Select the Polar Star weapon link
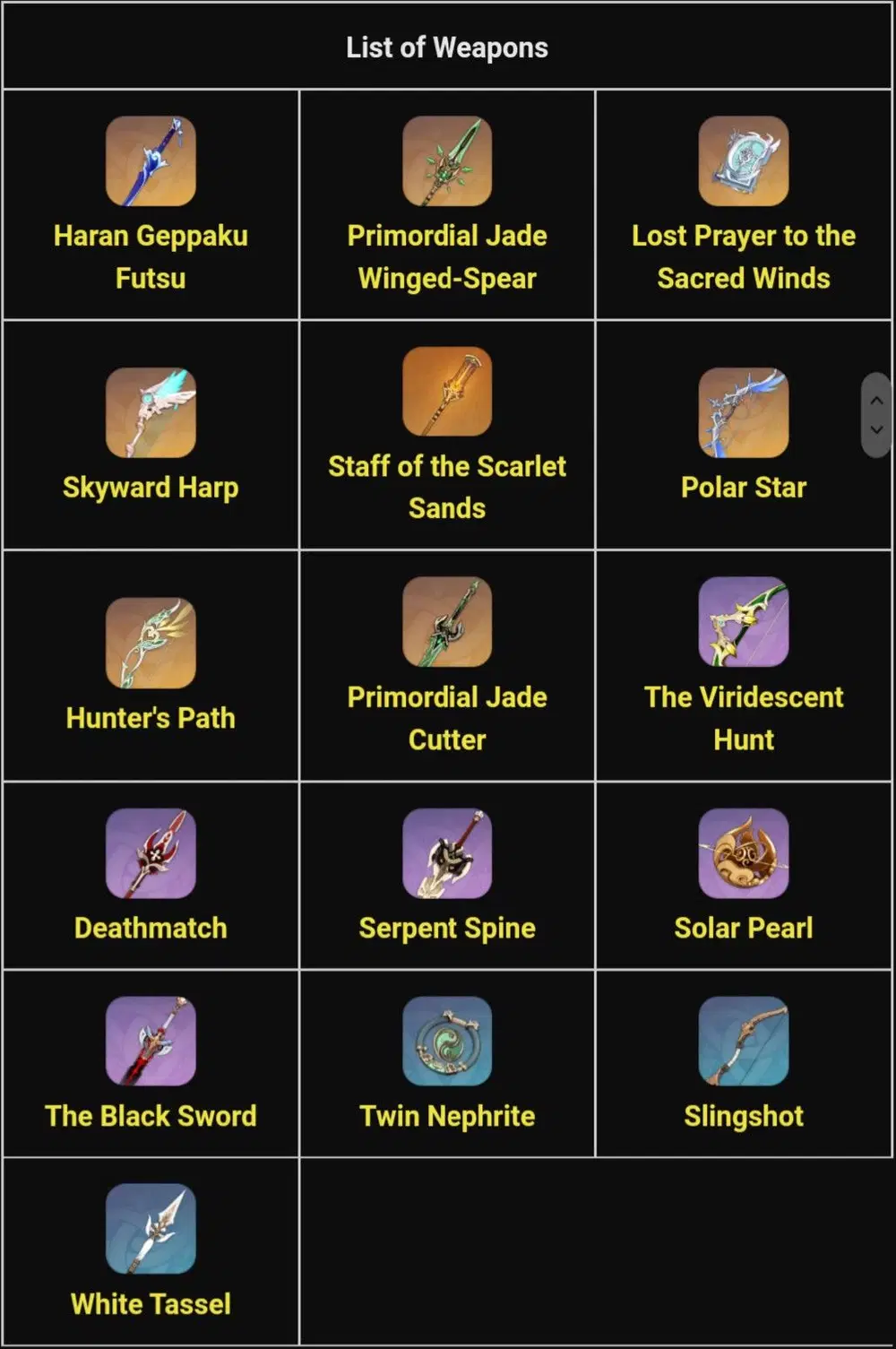 (x=743, y=487)
